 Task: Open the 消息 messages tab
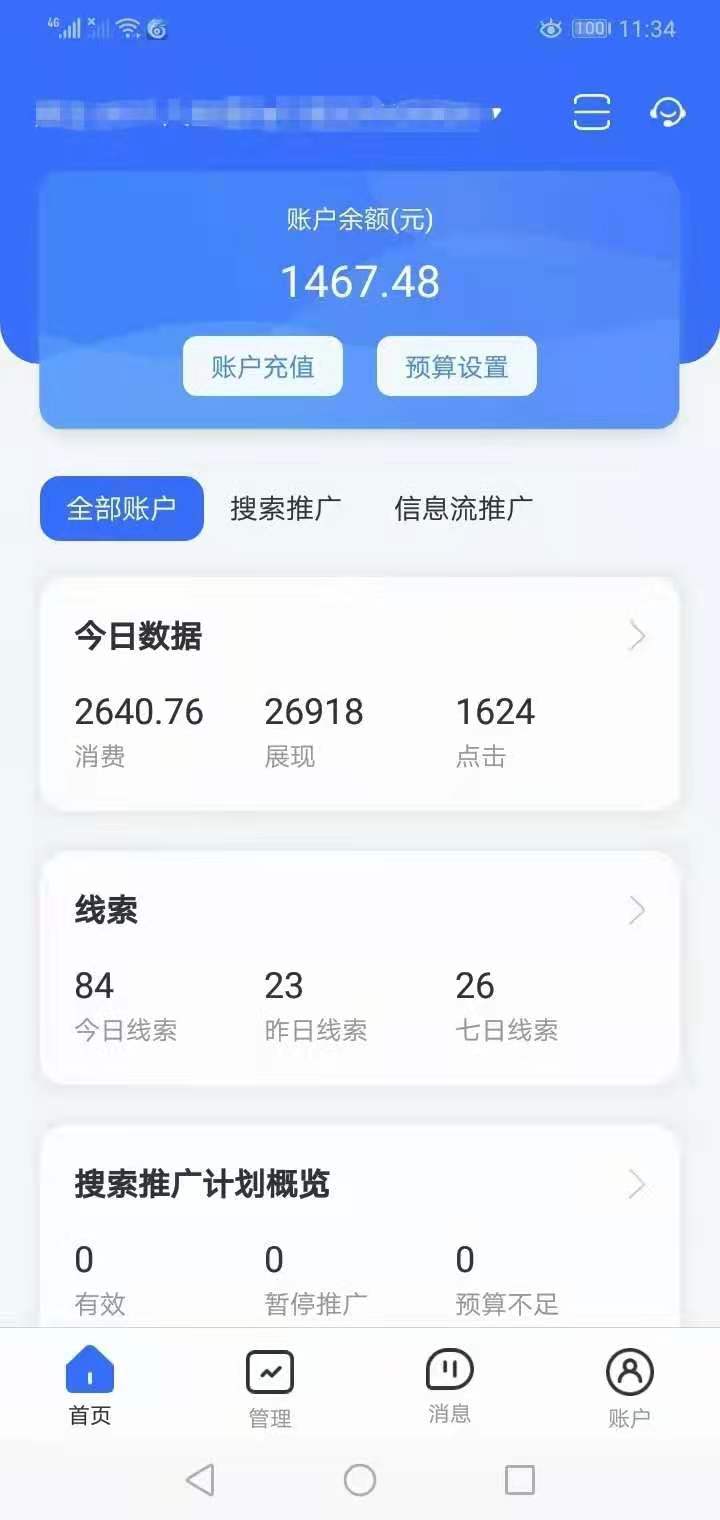[449, 1386]
